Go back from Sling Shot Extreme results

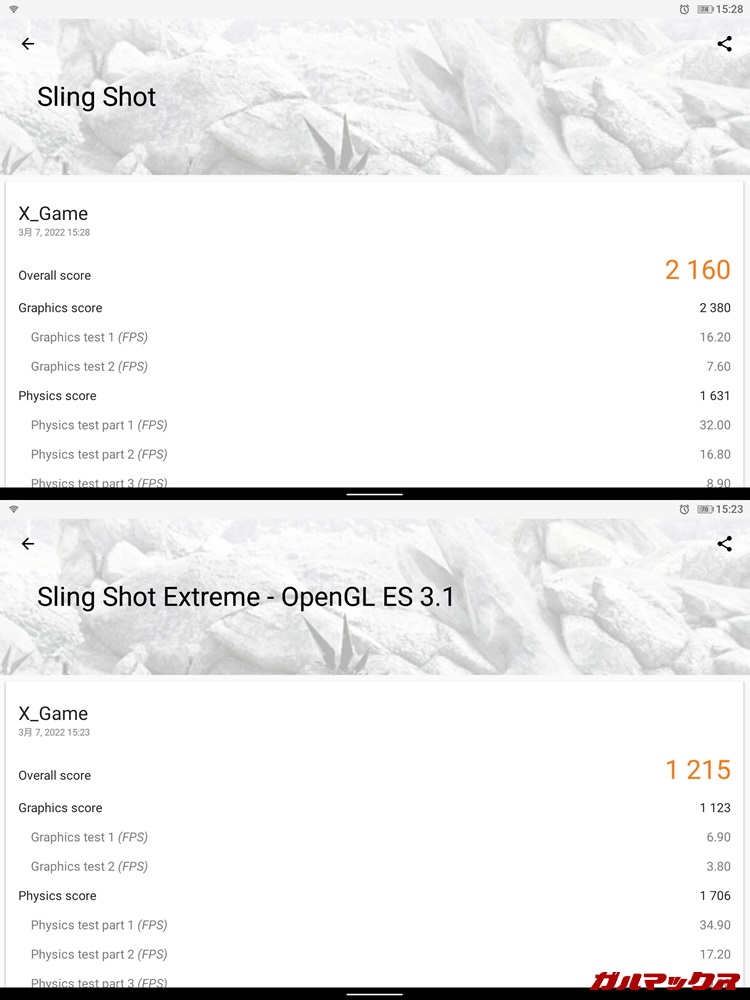pyautogui.click(x=27, y=544)
